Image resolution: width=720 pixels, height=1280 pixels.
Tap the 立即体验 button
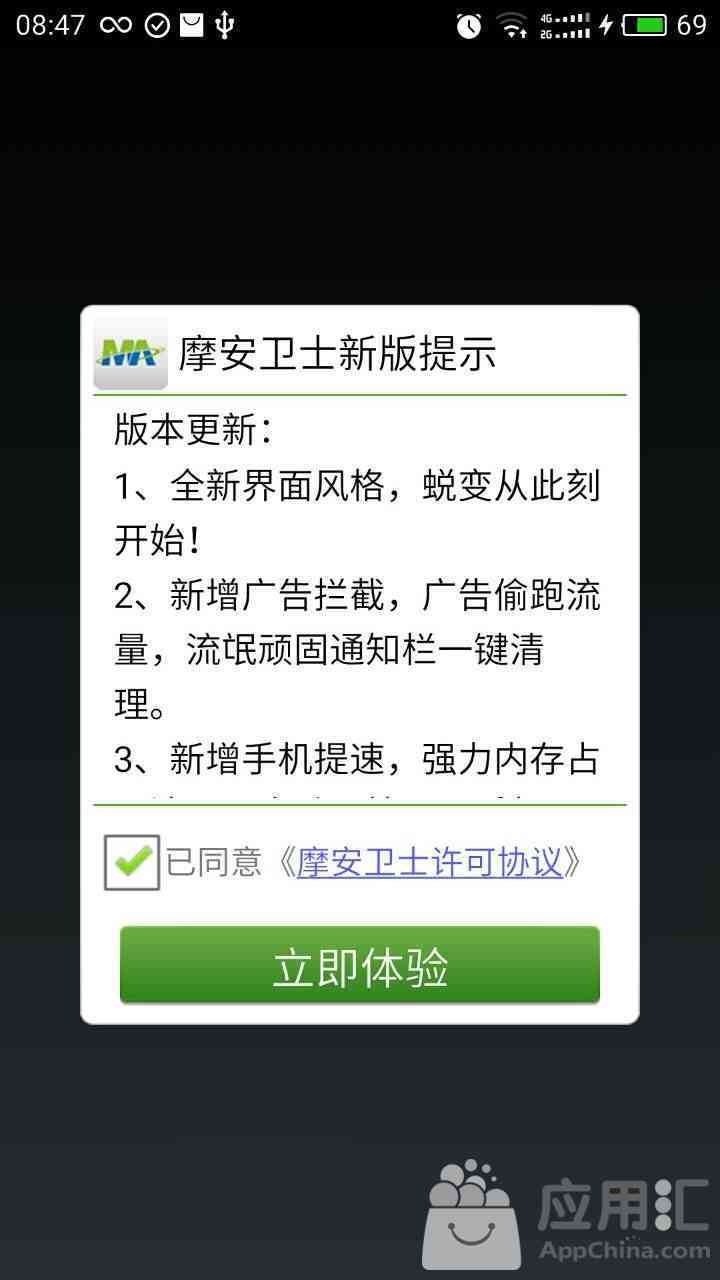click(x=360, y=966)
